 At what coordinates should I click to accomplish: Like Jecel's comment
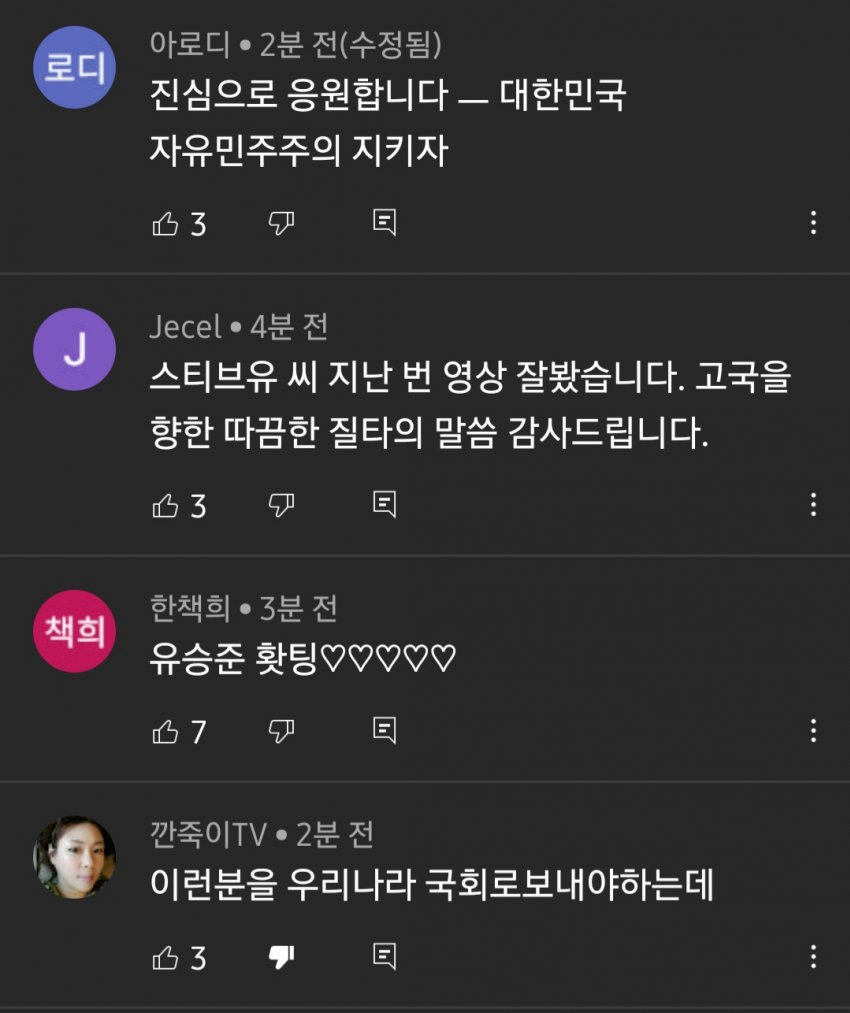165,505
